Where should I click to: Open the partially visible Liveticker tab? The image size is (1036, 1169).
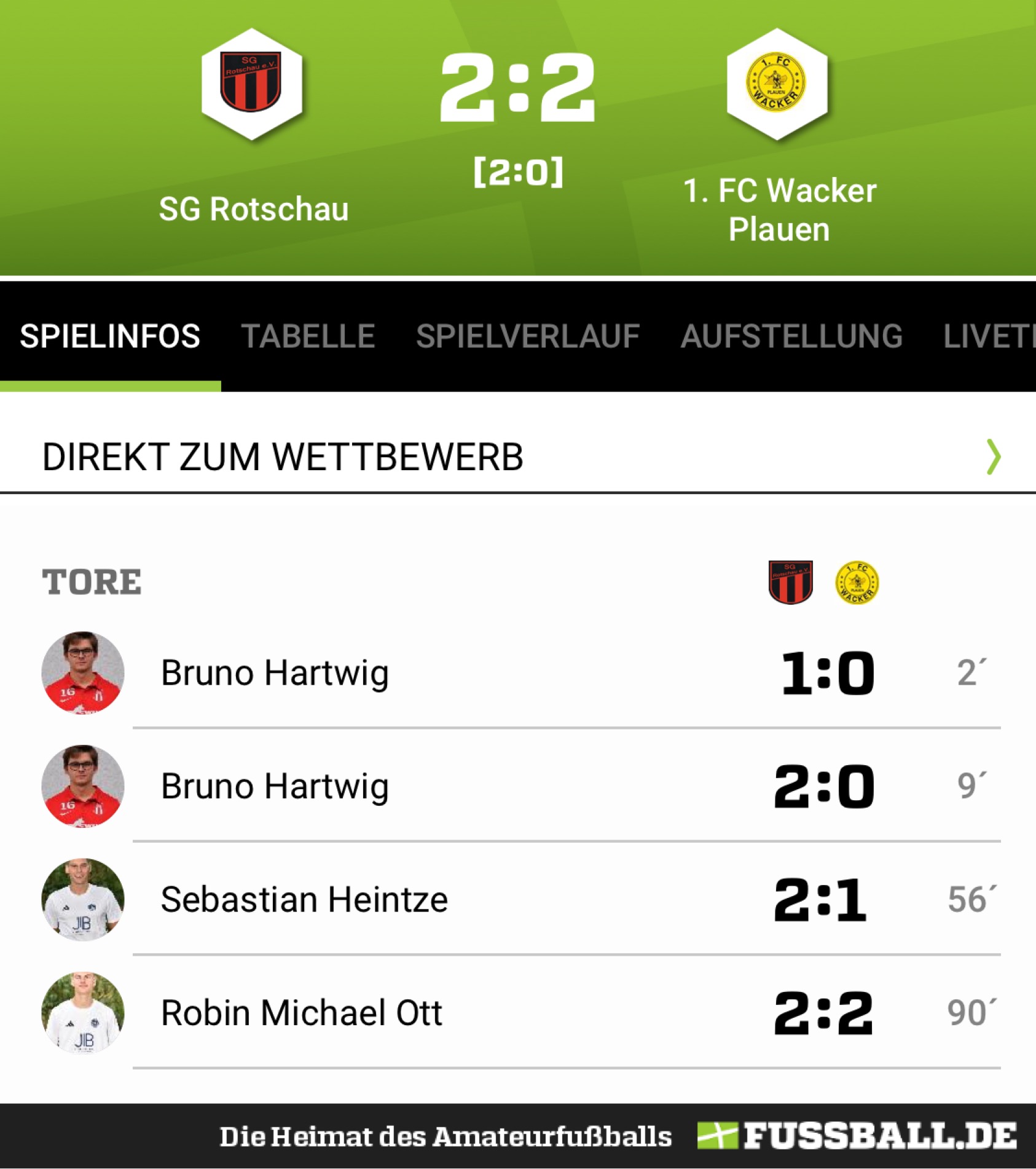click(x=988, y=336)
